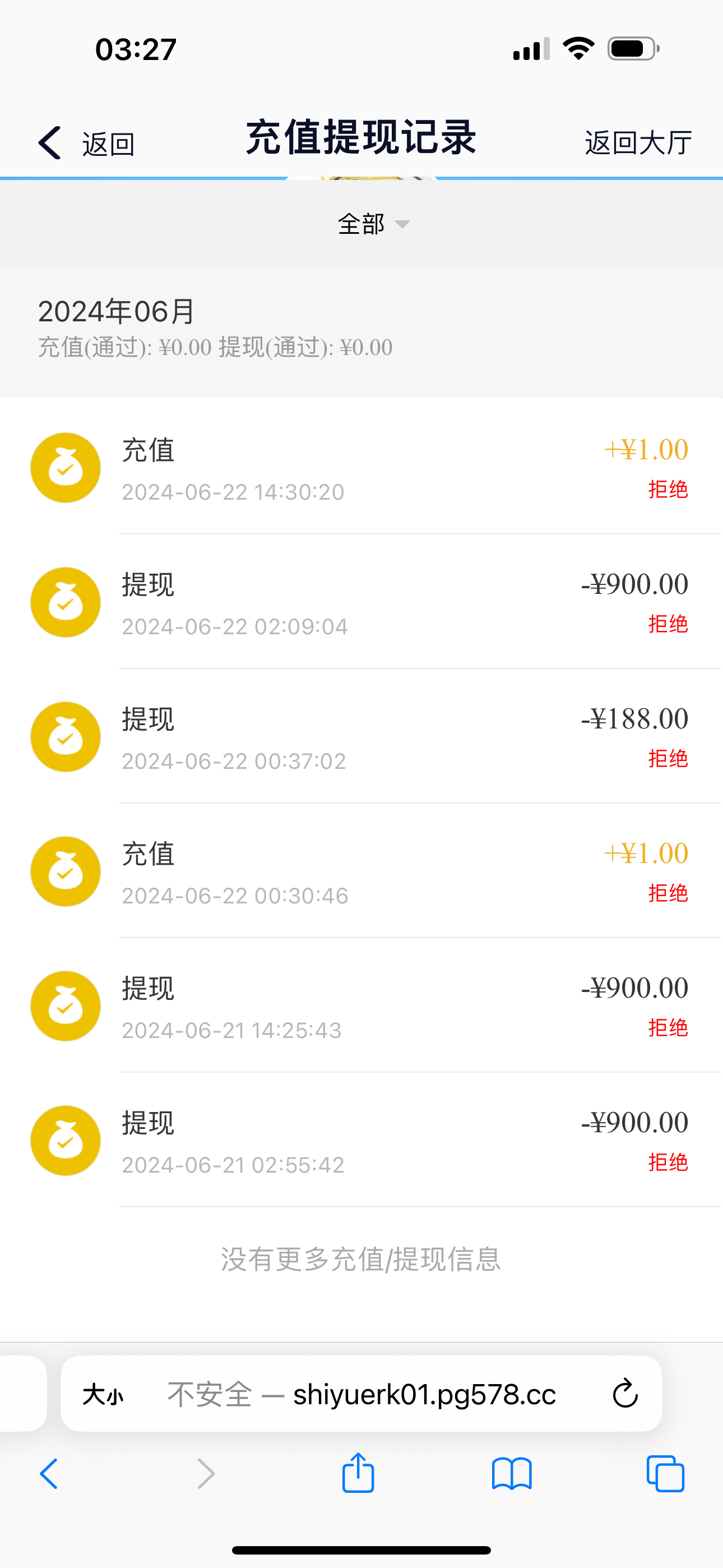Image resolution: width=723 pixels, height=1568 pixels.
Task: Tap the 返回 back button
Action: coord(85,144)
